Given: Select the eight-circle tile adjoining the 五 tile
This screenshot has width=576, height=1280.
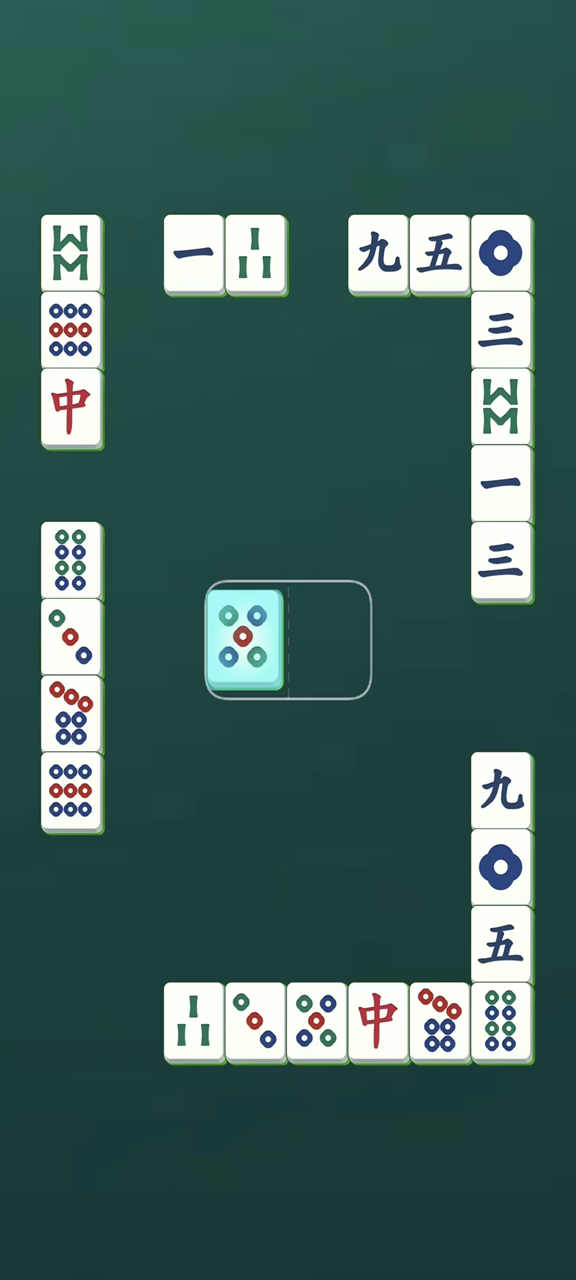Looking at the screenshot, I should click(501, 1022).
